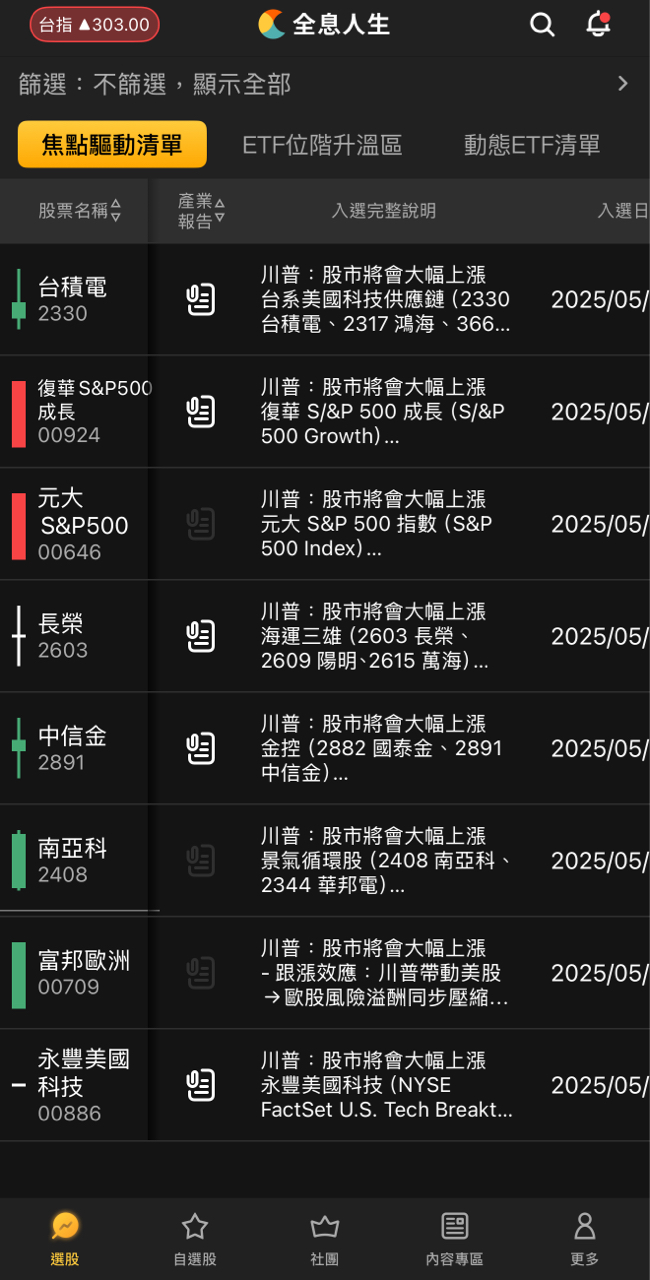
Task: View the industry report for 中信金
Action: pos(201,749)
